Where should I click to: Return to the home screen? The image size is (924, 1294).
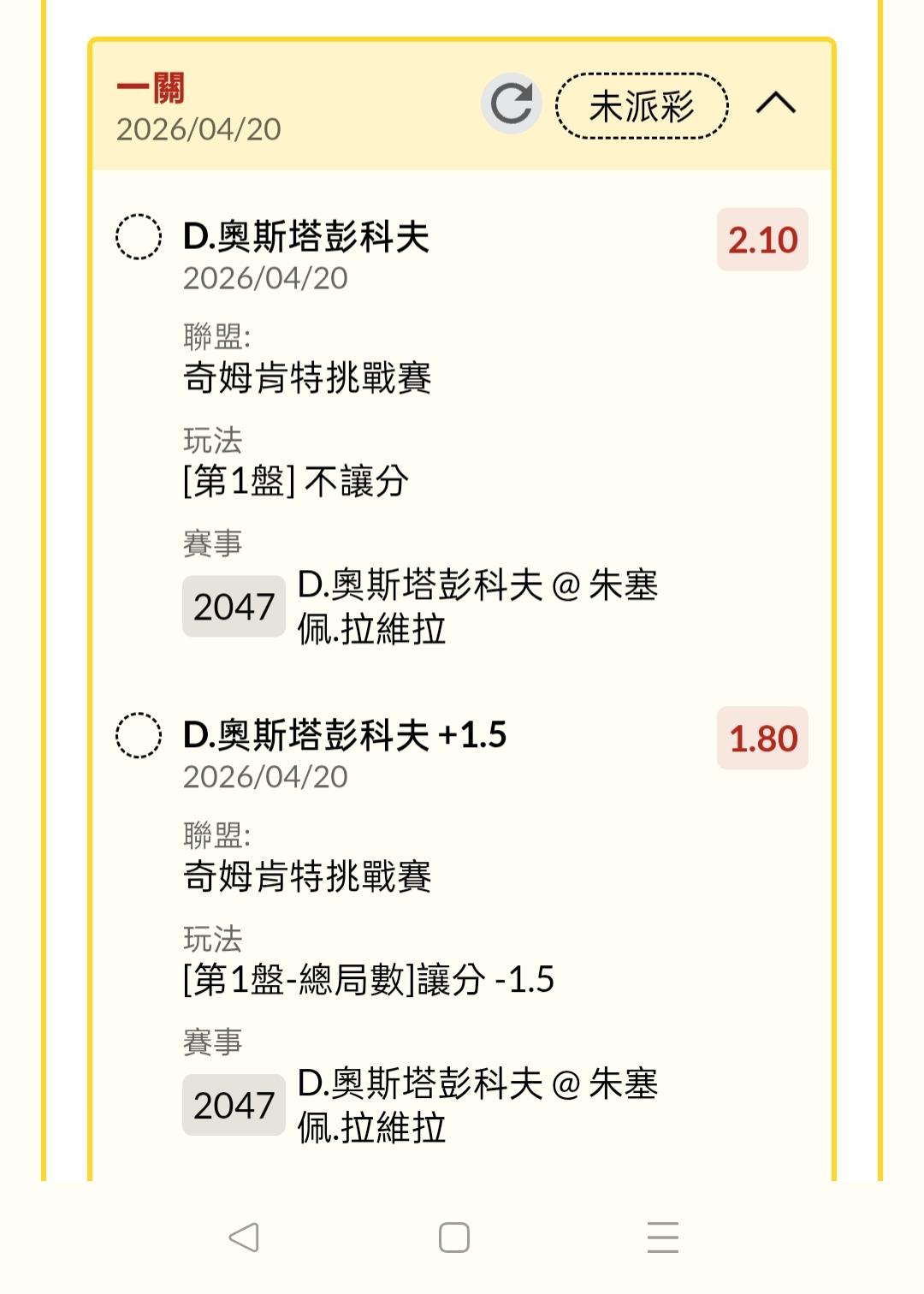coord(453,1237)
